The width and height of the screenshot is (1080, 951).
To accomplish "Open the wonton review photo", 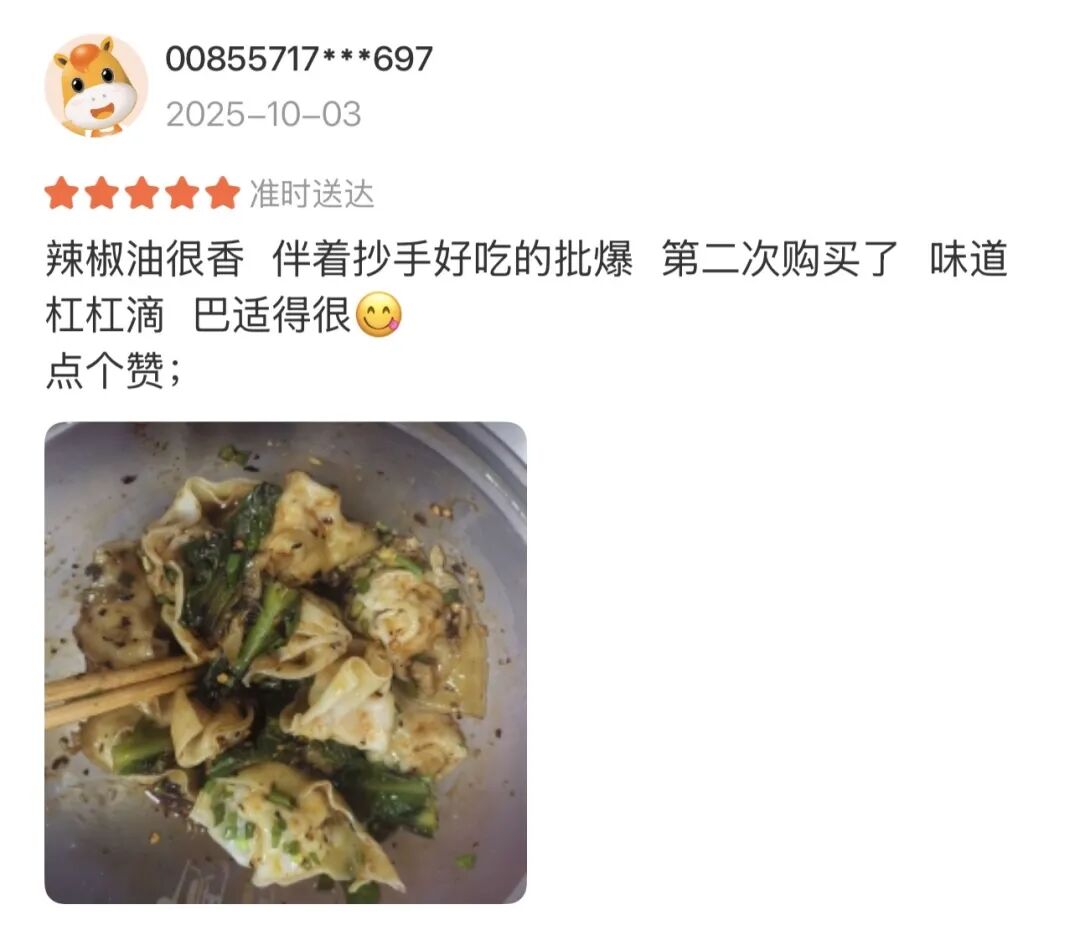I will coord(285,662).
